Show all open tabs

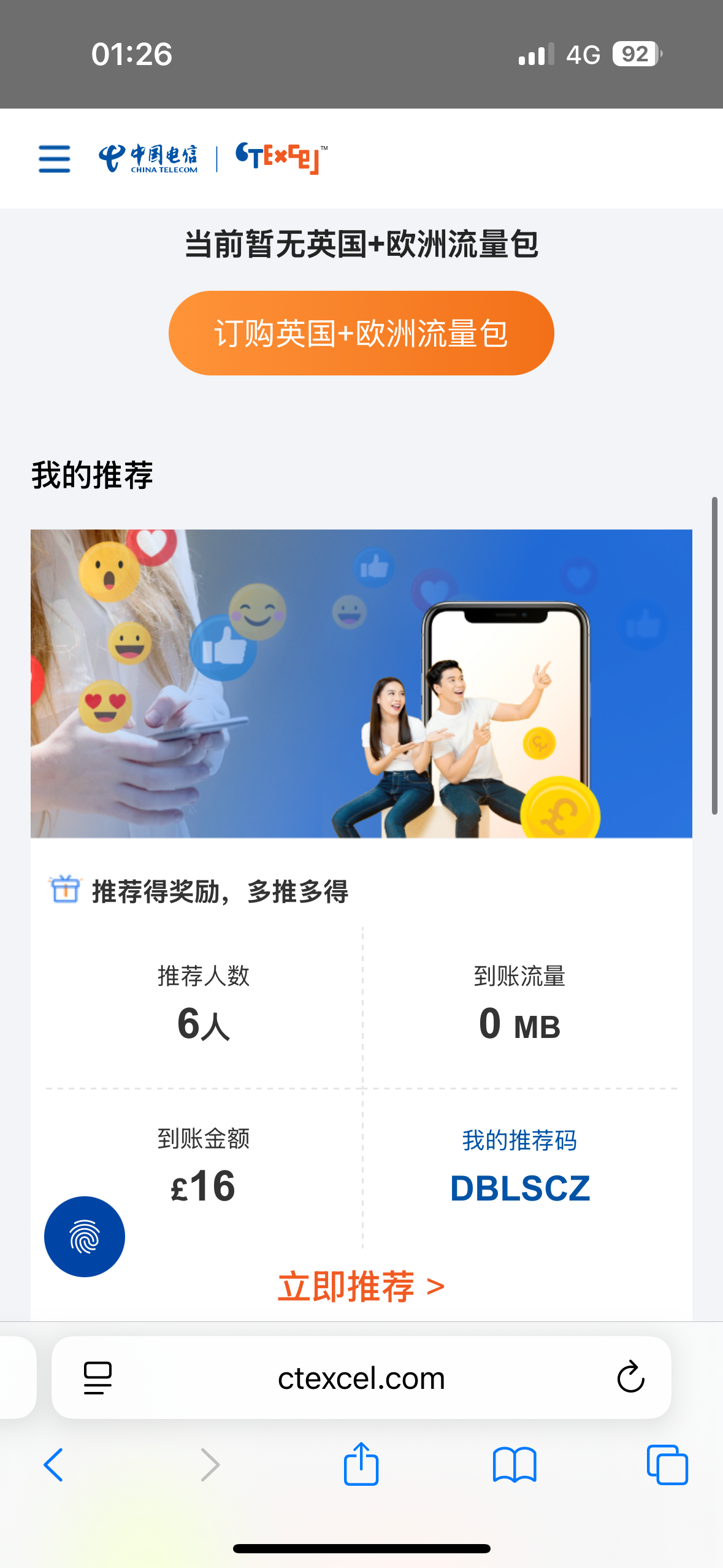click(667, 1464)
